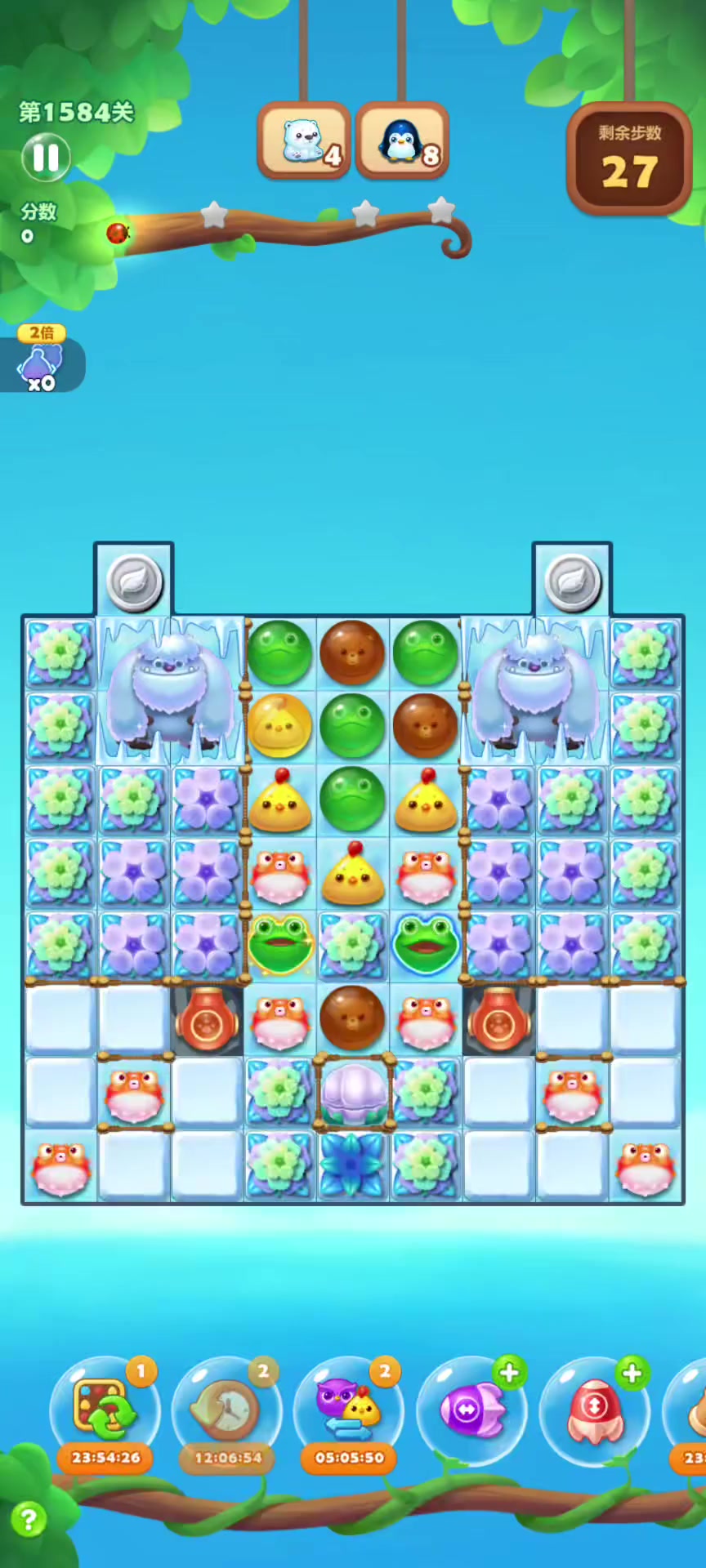
Task: Tap the yellow chick in the jelly bubble
Action: [279, 727]
